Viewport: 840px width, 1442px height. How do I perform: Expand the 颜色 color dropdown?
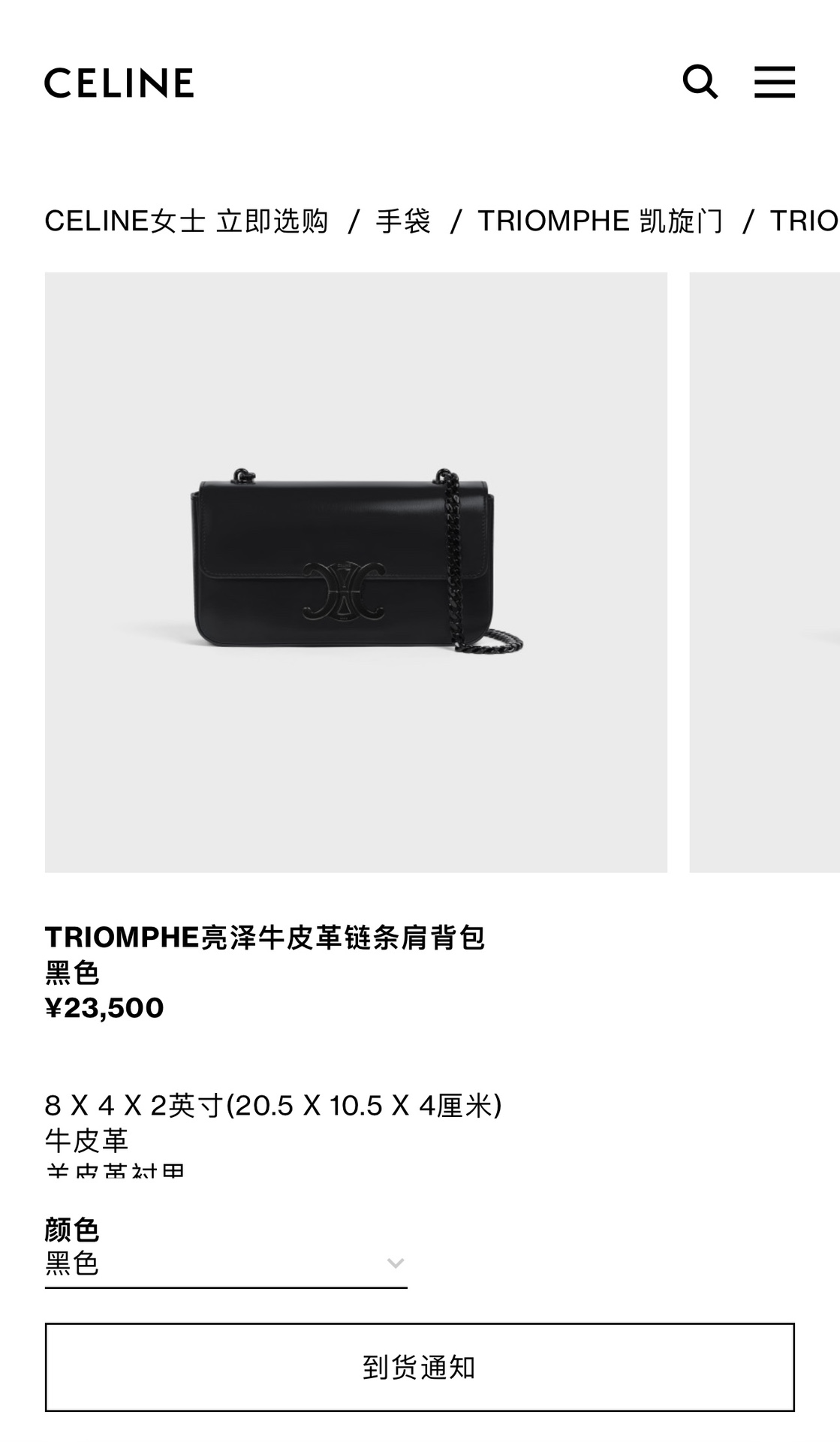click(225, 1264)
